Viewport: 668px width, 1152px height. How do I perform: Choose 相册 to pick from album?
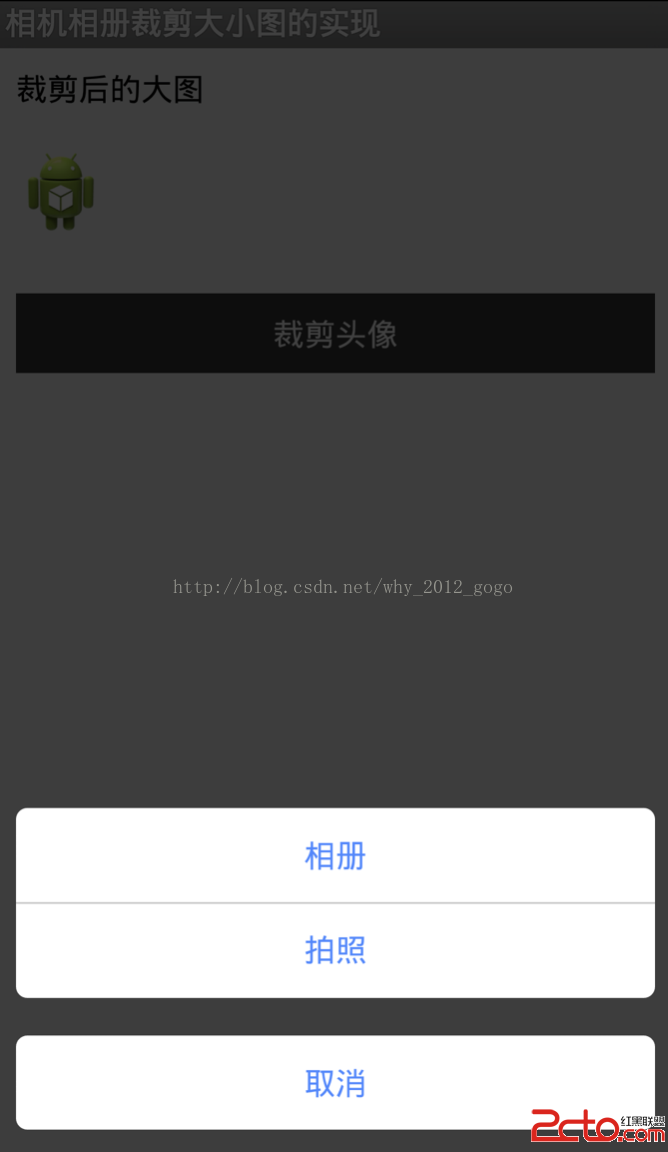click(x=335, y=856)
